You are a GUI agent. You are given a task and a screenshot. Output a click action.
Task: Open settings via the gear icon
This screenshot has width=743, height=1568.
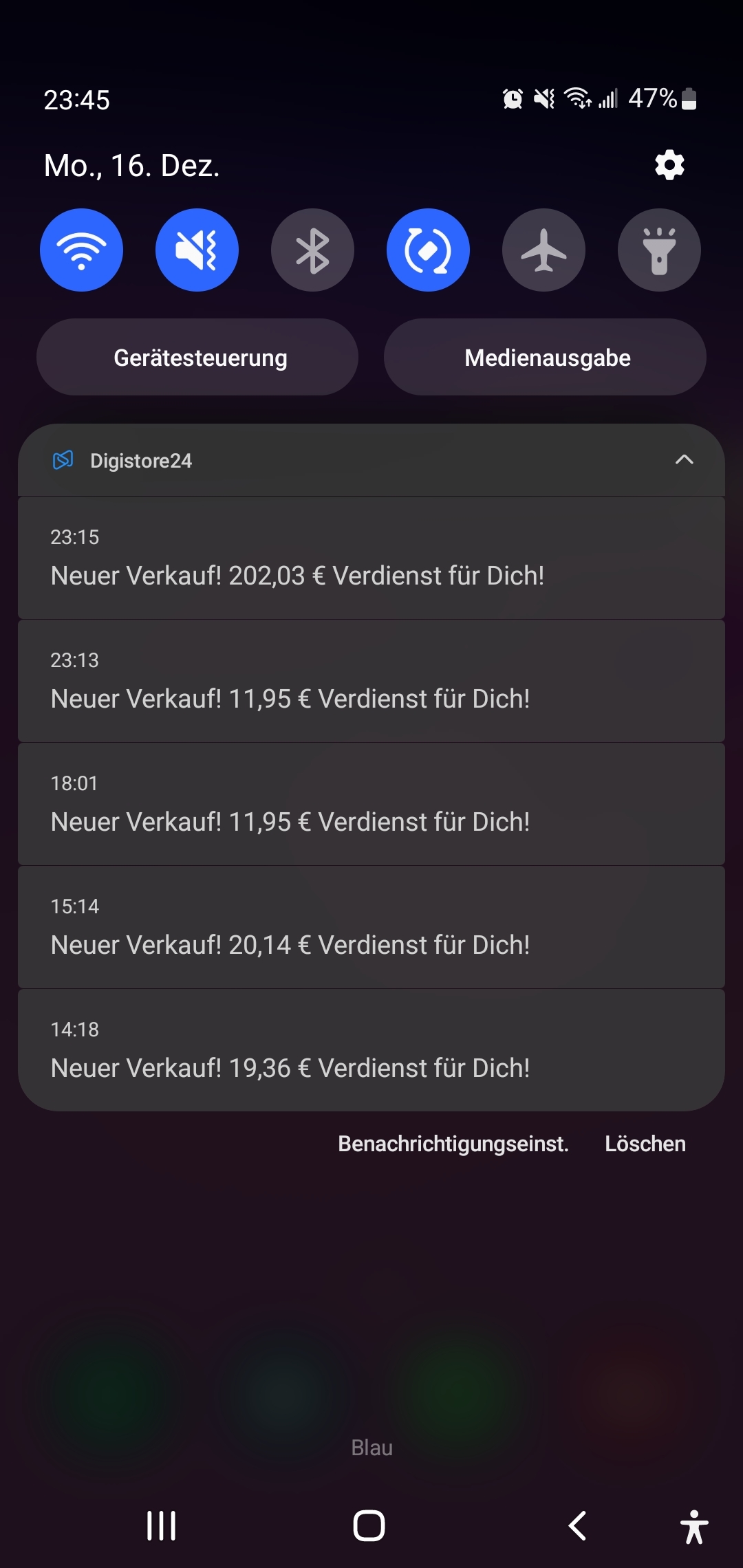point(669,165)
